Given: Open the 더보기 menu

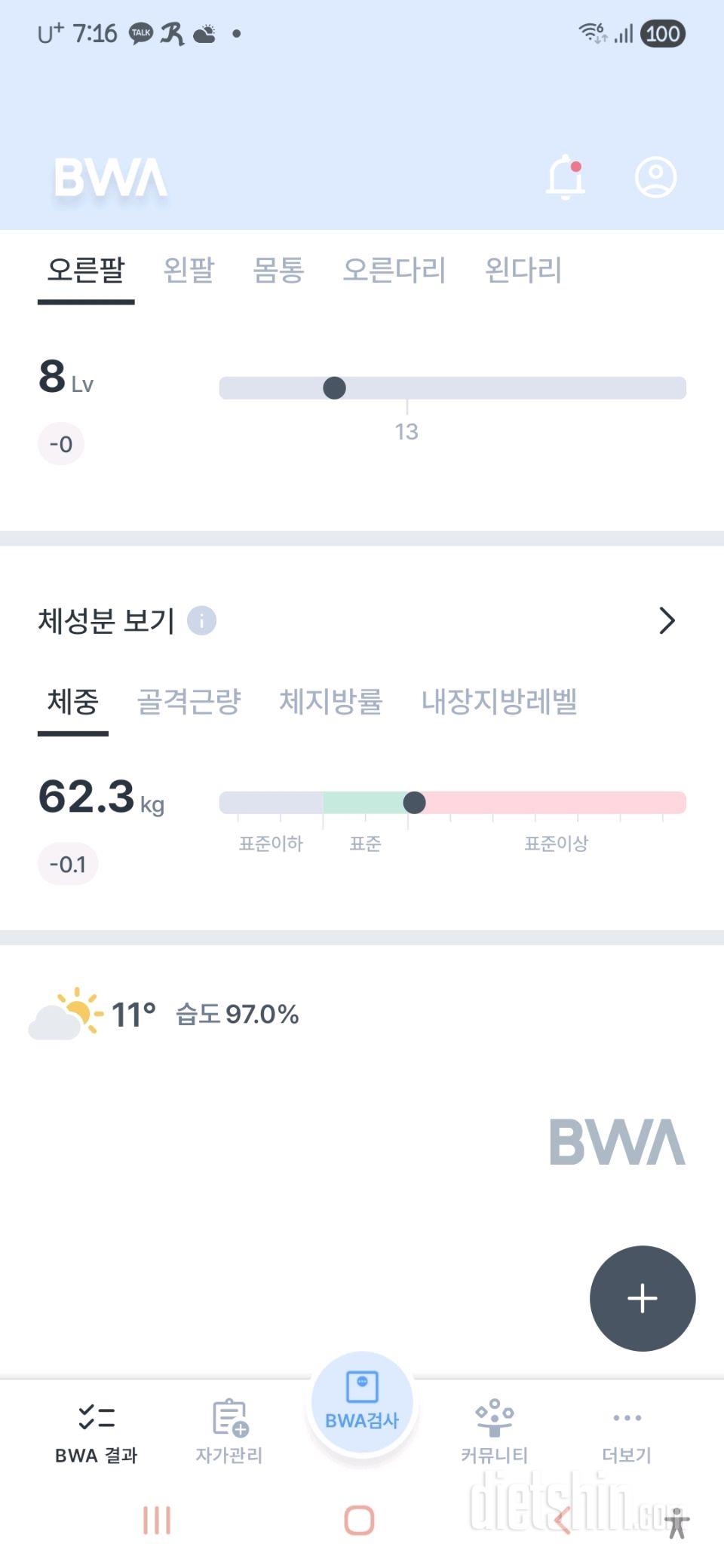Looking at the screenshot, I should click(627, 1432).
